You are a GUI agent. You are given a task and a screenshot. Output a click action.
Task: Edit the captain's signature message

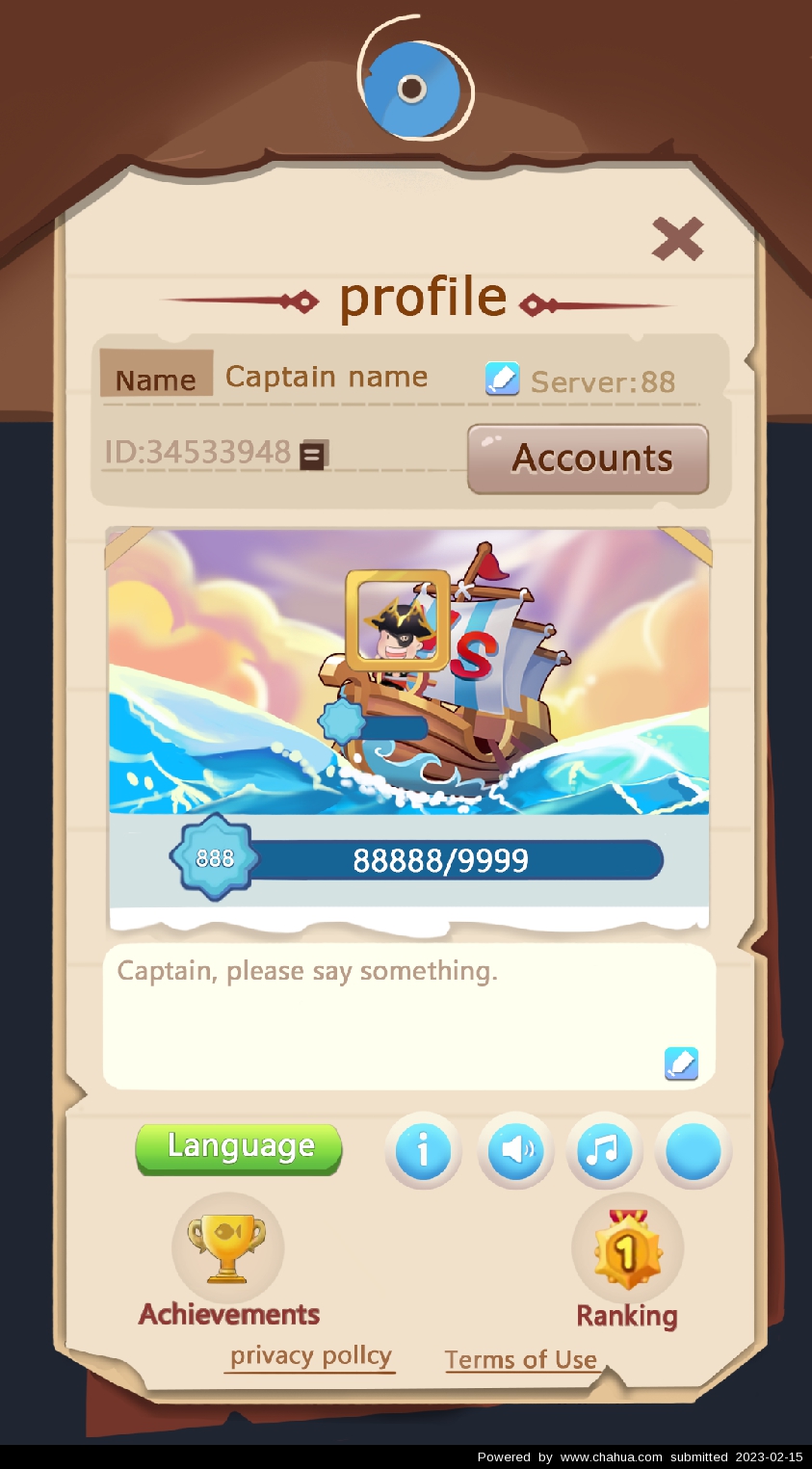pos(681,1063)
